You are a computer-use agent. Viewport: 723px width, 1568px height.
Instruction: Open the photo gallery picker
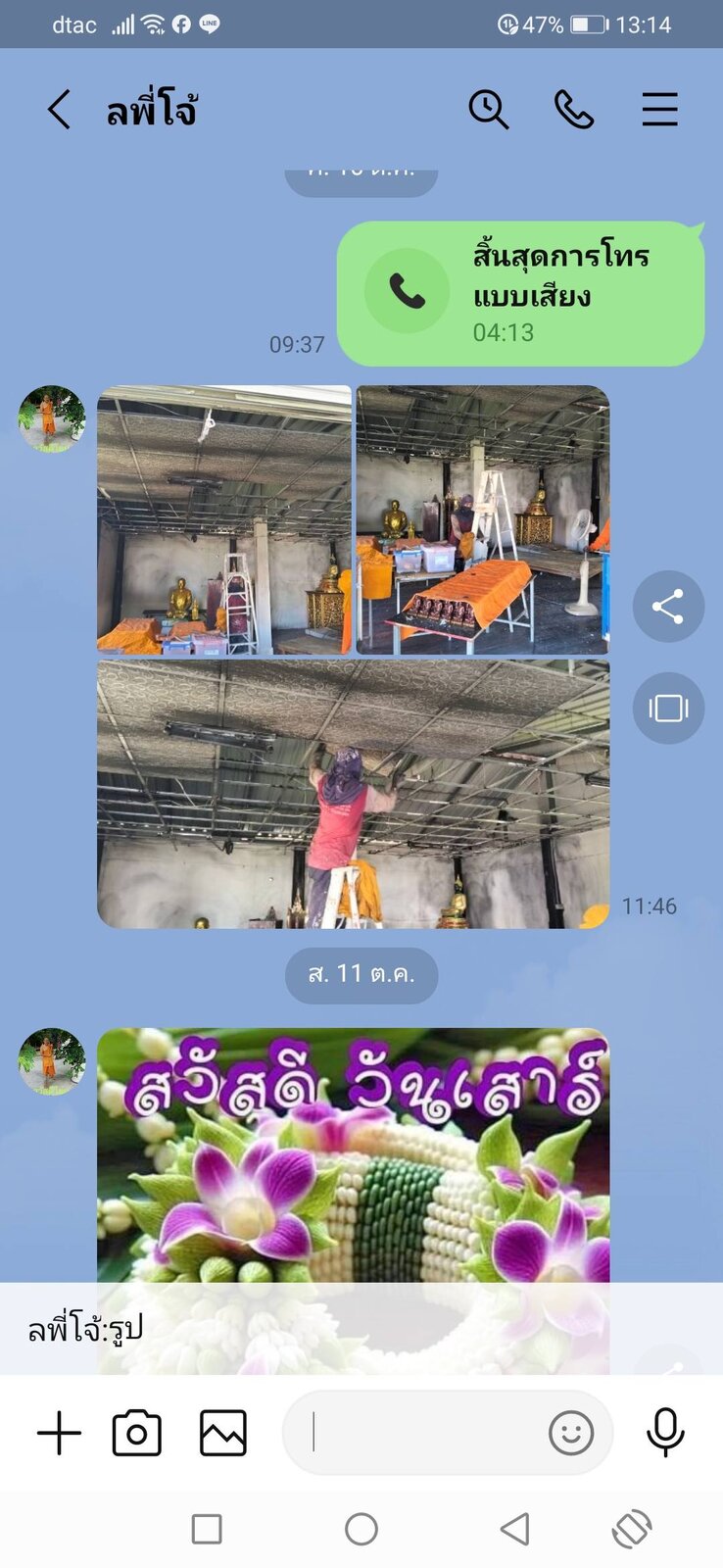[223, 1434]
